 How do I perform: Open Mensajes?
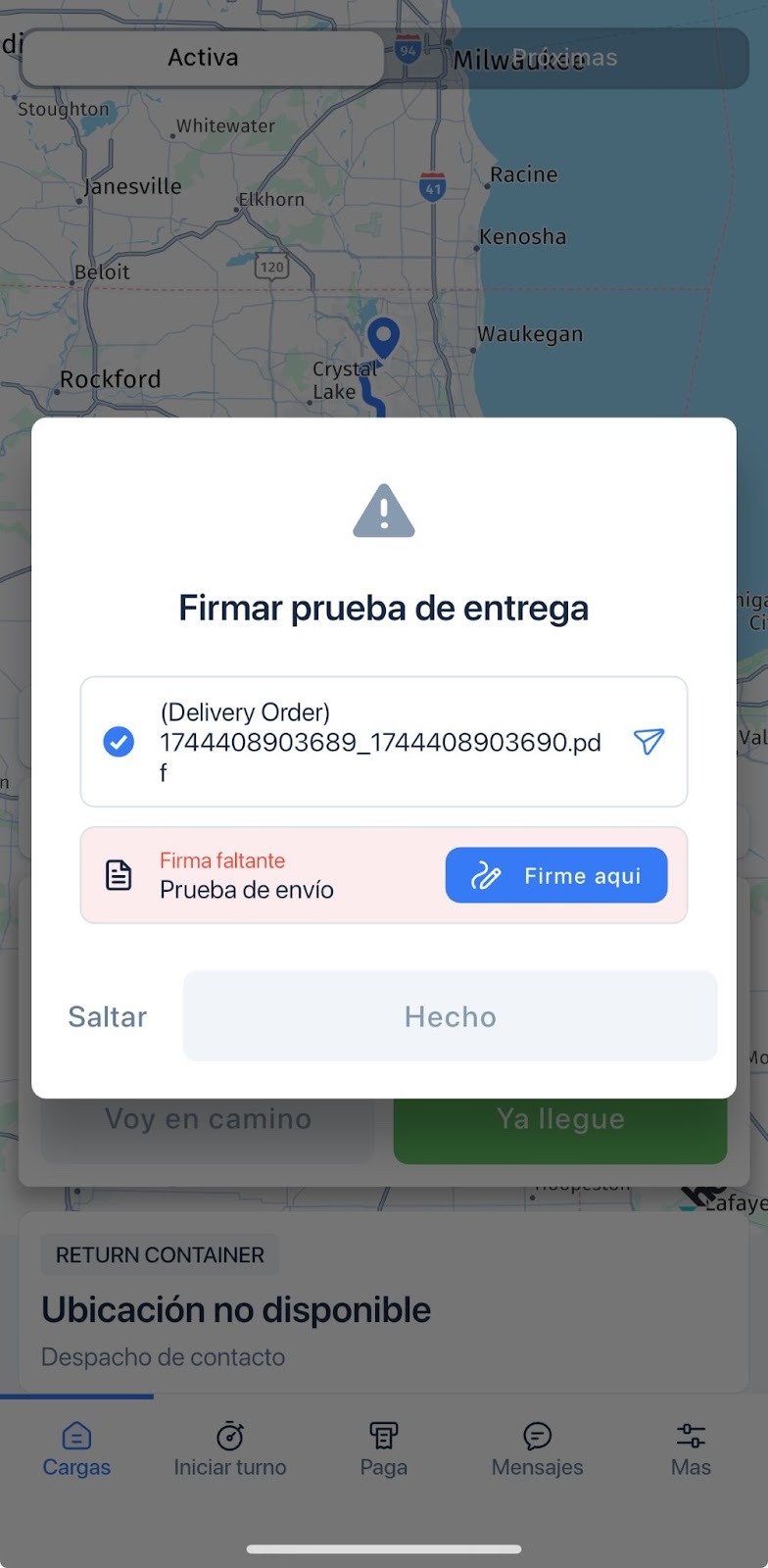click(538, 1450)
